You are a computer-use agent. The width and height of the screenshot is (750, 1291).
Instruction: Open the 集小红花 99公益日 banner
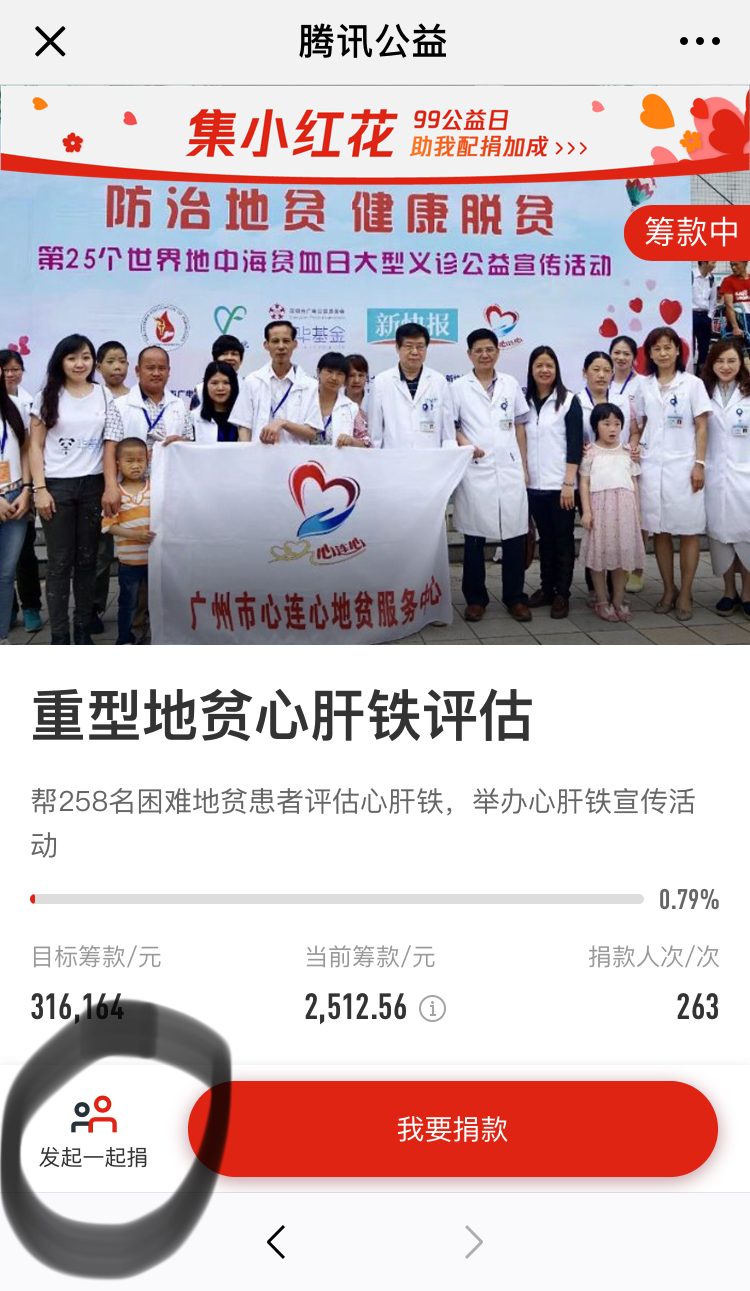[375, 133]
